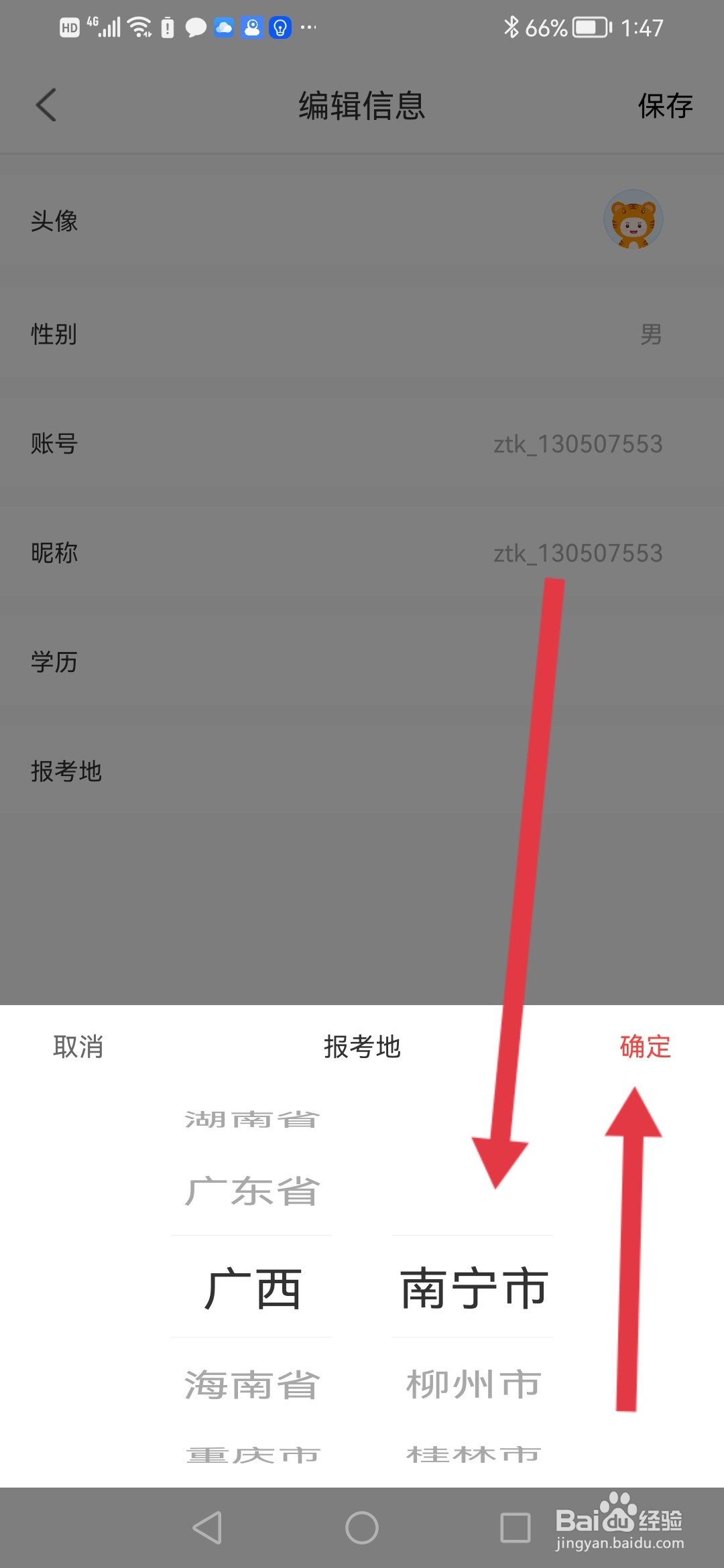Tap the Bluetooth icon in the status bar

click(511, 27)
